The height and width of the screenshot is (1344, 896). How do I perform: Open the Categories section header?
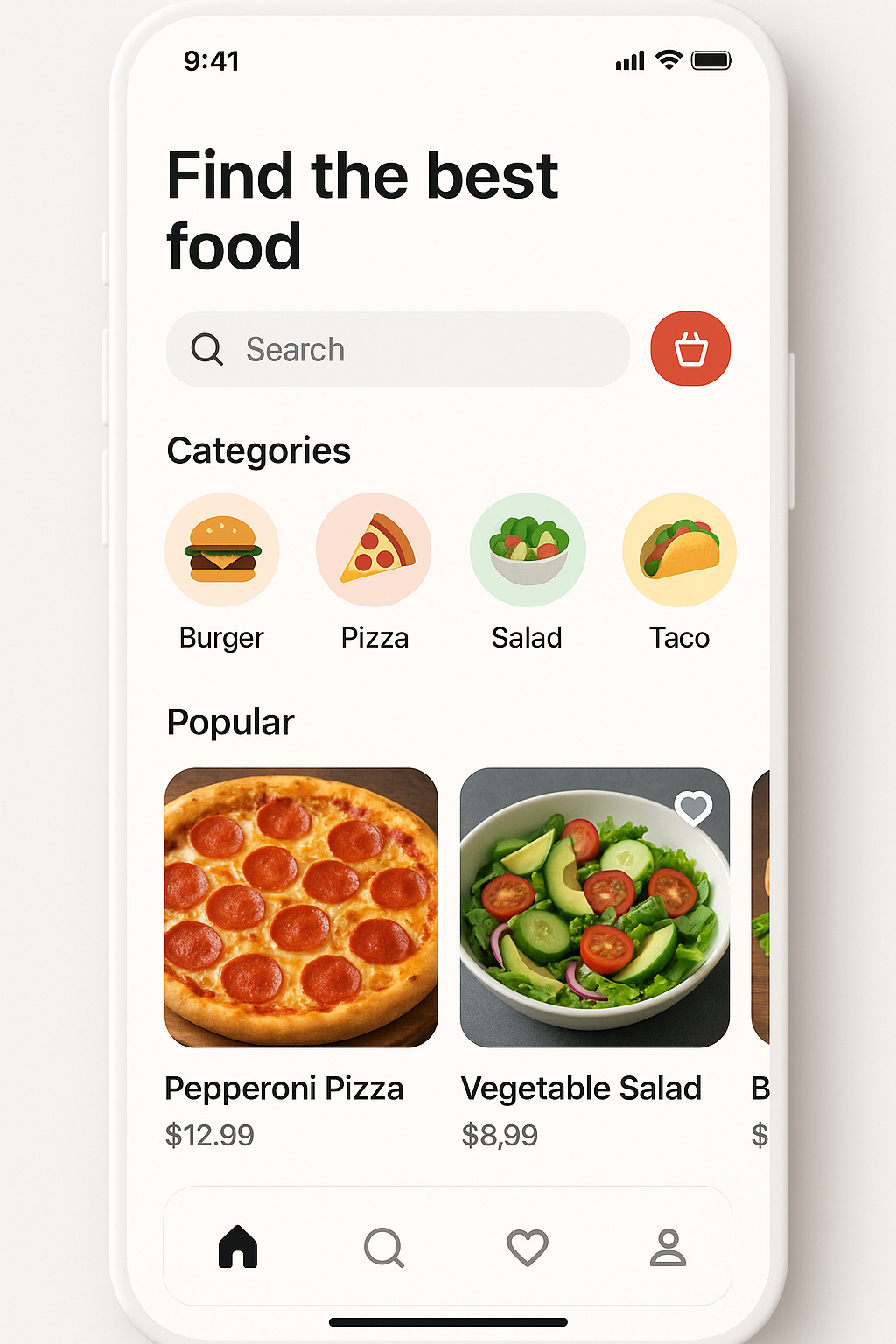[258, 451]
